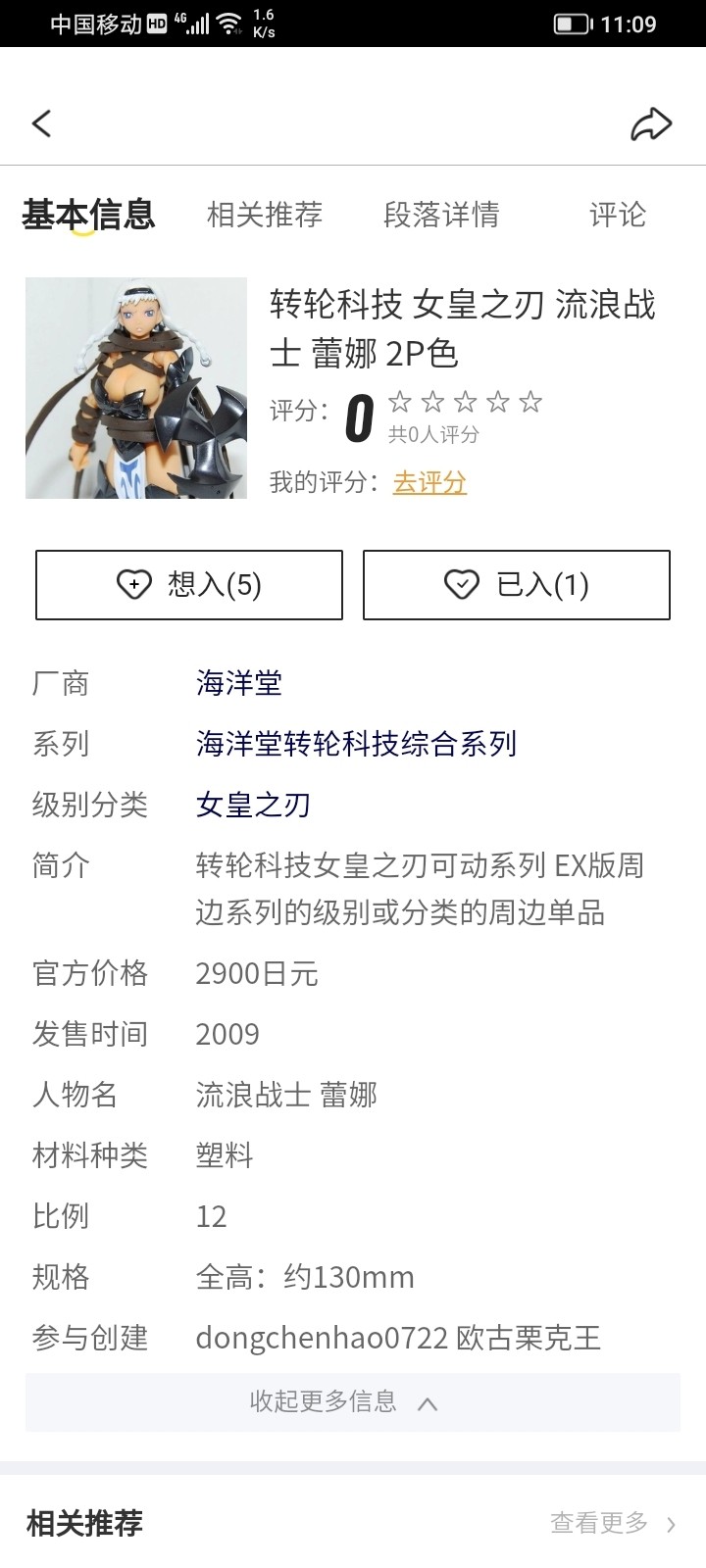Open the figure product image

(x=136, y=388)
